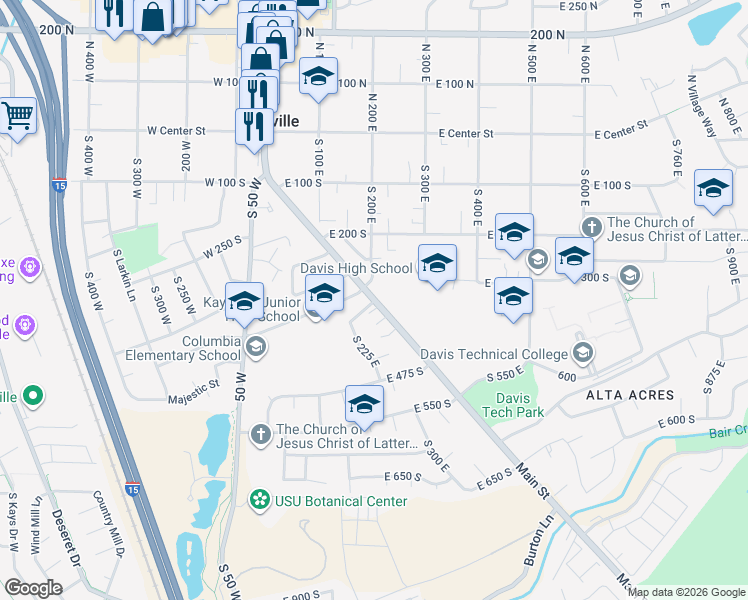Screen dimensions: 748x600
Task: Open the Davis Technical College place pin
Action: point(583,353)
